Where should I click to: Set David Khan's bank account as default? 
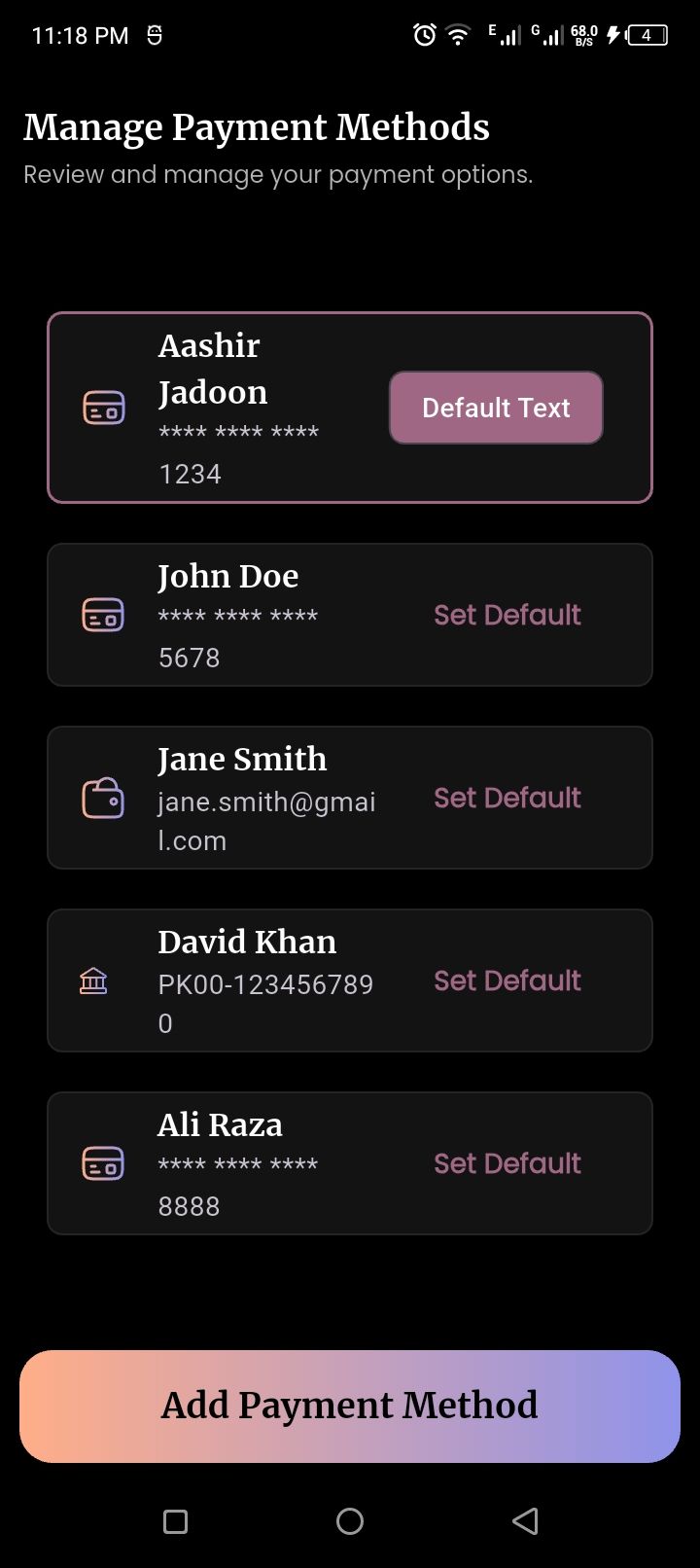pyautogui.click(x=507, y=980)
